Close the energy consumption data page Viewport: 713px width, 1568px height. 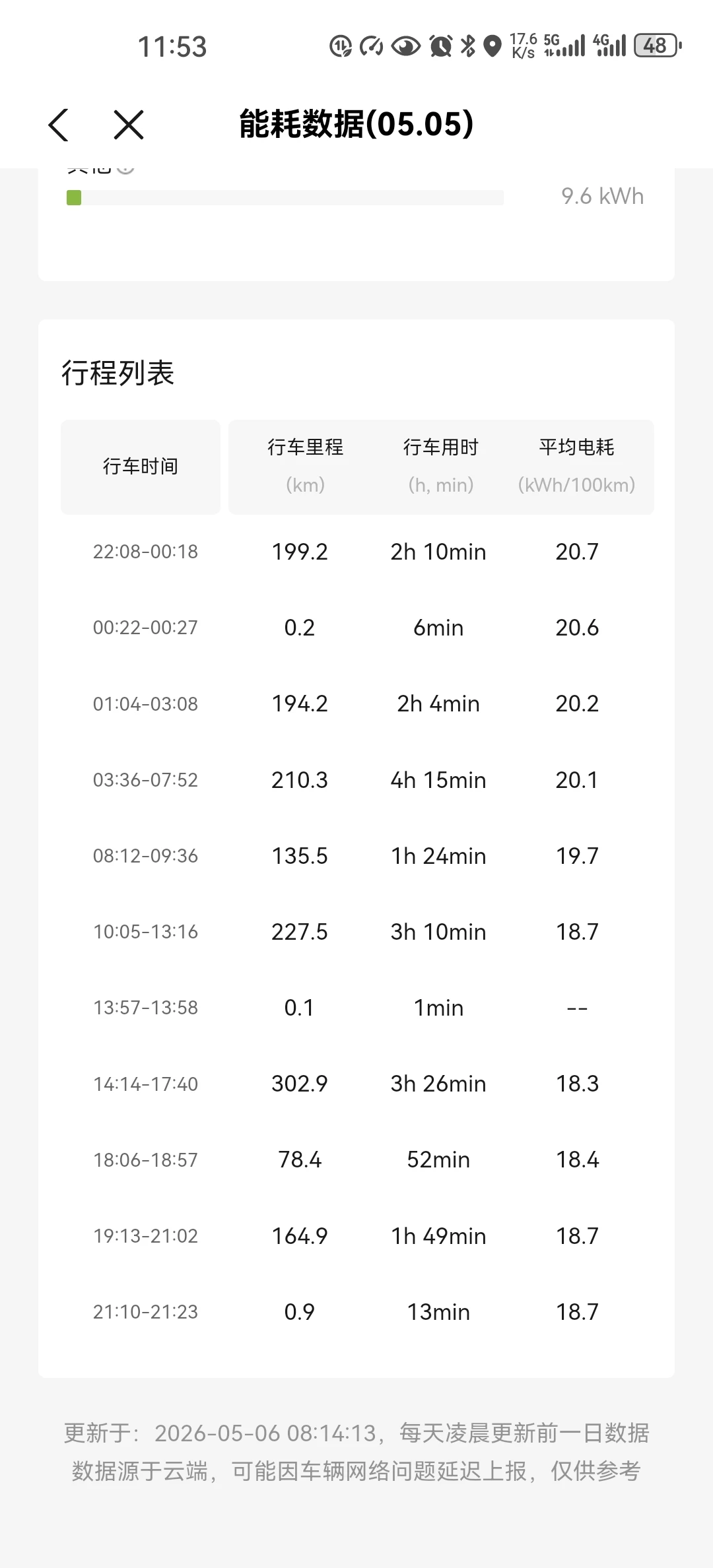click(129, 125)
